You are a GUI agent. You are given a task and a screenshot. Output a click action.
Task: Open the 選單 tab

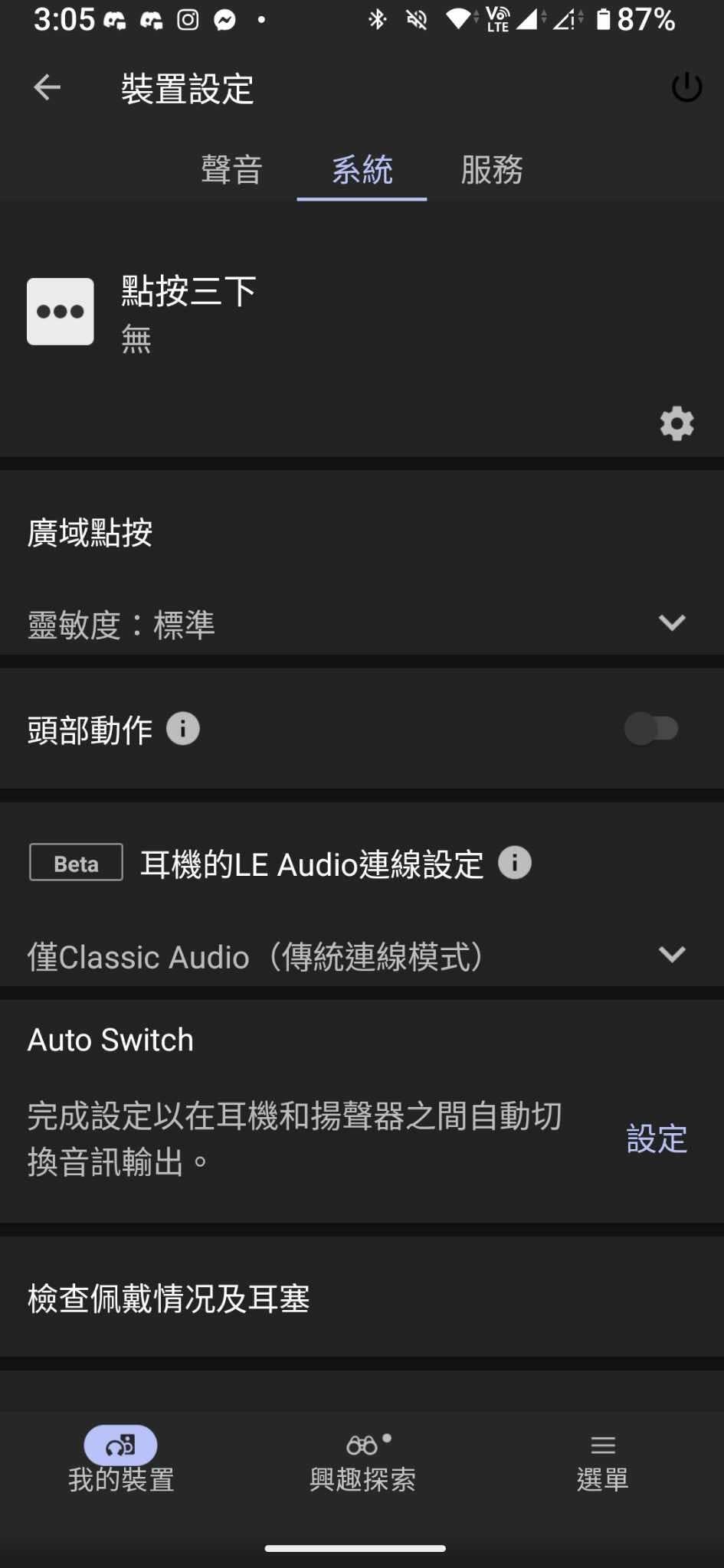click(603, 1461)
